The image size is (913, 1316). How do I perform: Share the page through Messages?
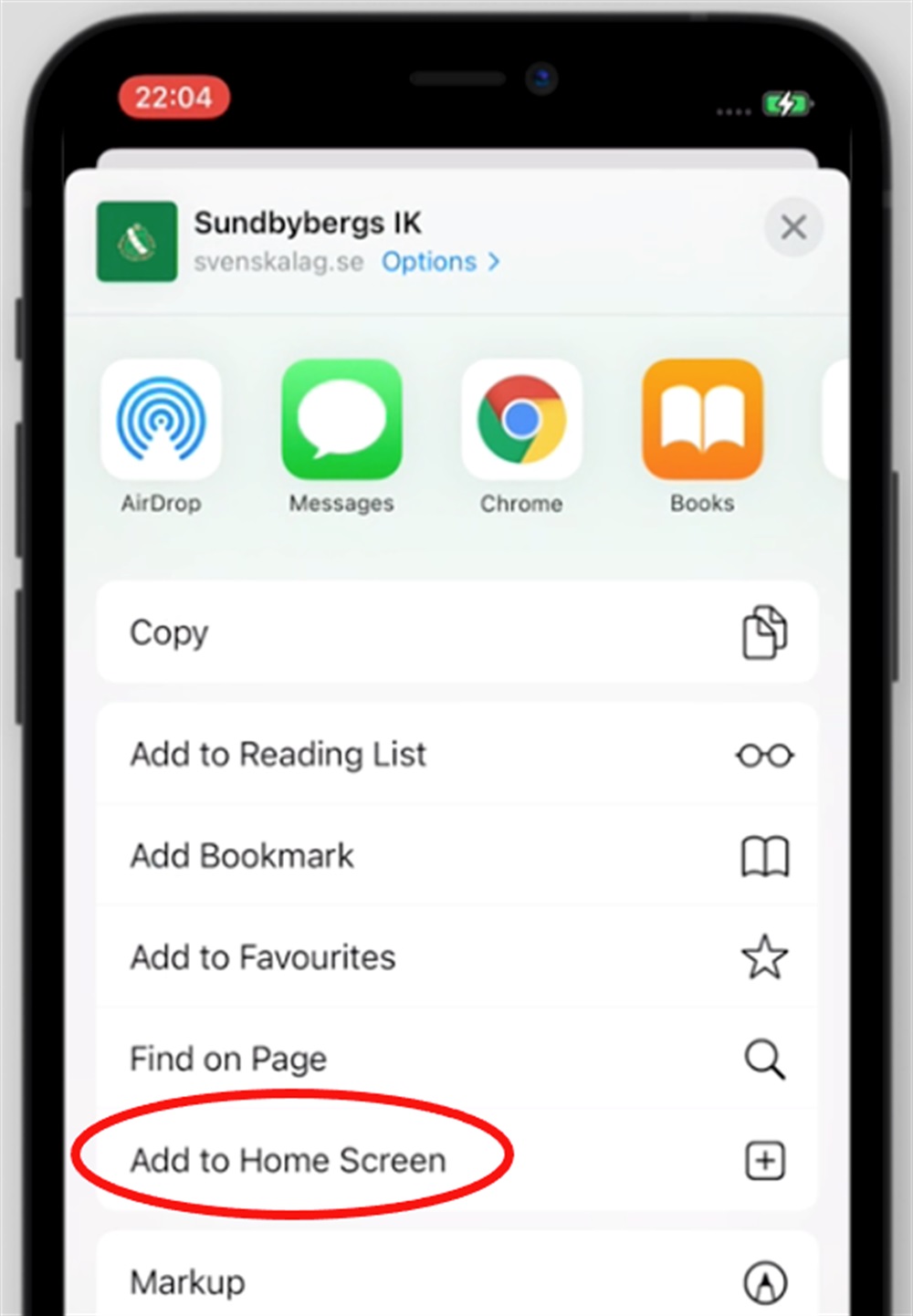point(341,421)
